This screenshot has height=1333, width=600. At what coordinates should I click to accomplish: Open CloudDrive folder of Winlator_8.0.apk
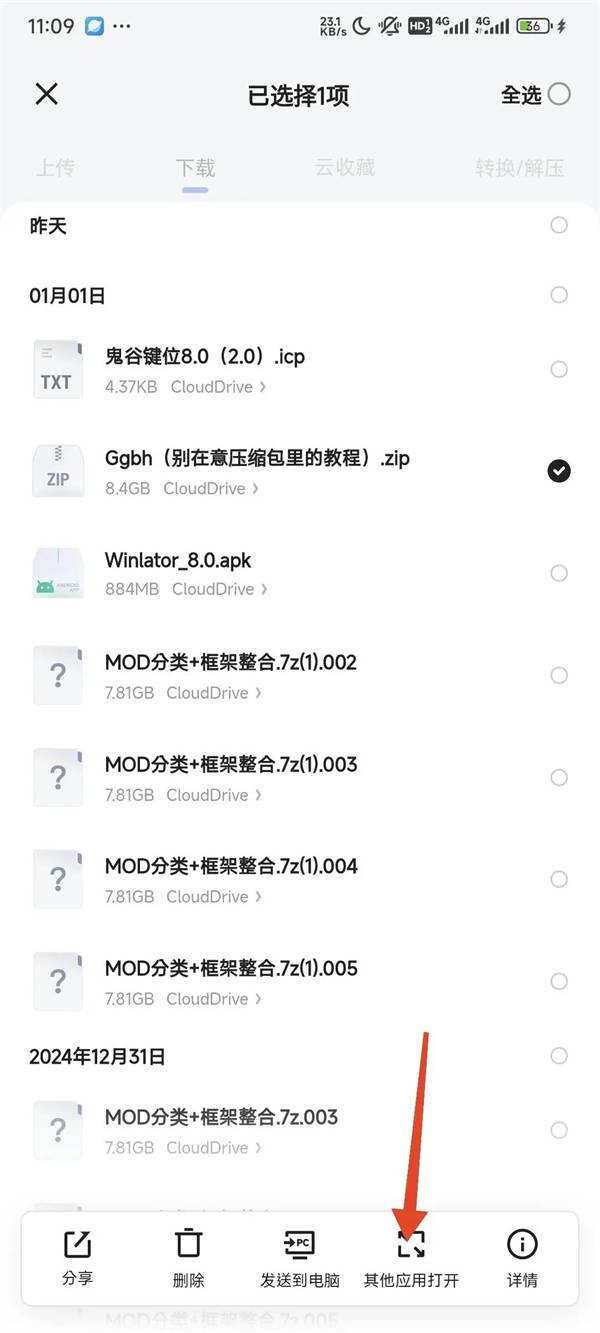pos(219,589)
